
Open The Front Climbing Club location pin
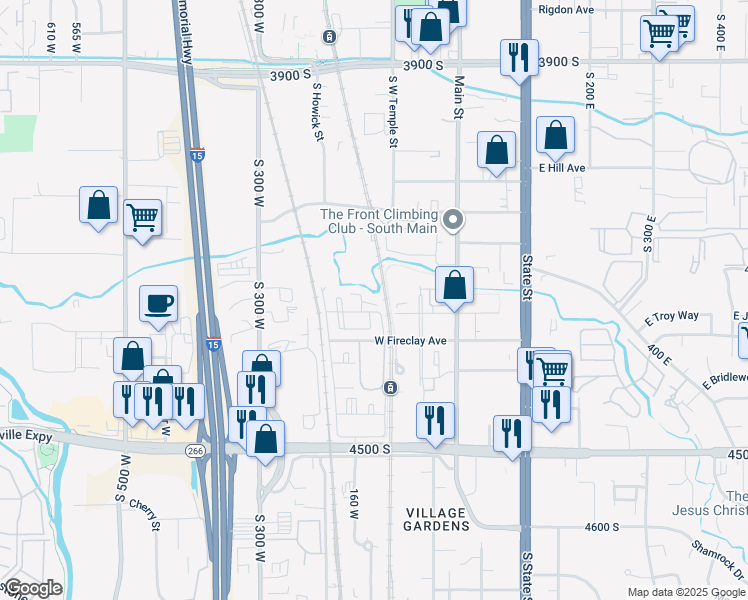(x=454, y=219)
